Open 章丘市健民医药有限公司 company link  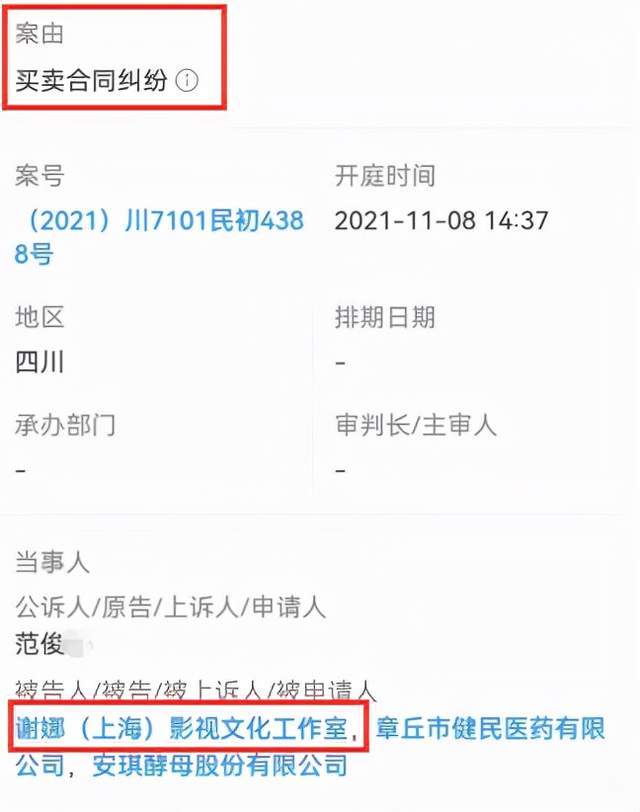(x=490, y=728)
